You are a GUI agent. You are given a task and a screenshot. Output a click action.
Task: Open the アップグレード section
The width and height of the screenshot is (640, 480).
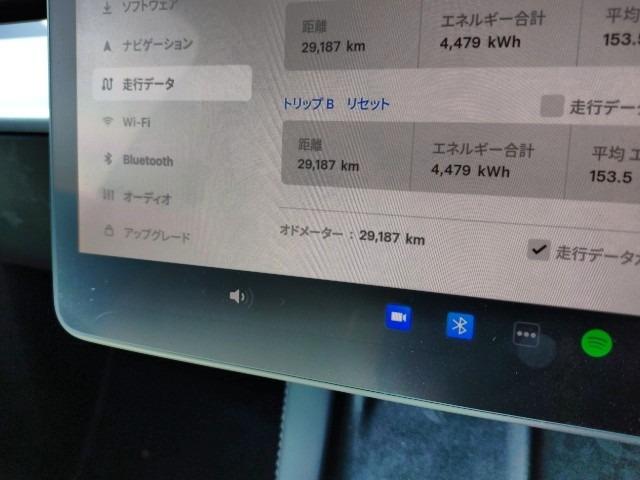pyautogui.click(x=155, y=235)
